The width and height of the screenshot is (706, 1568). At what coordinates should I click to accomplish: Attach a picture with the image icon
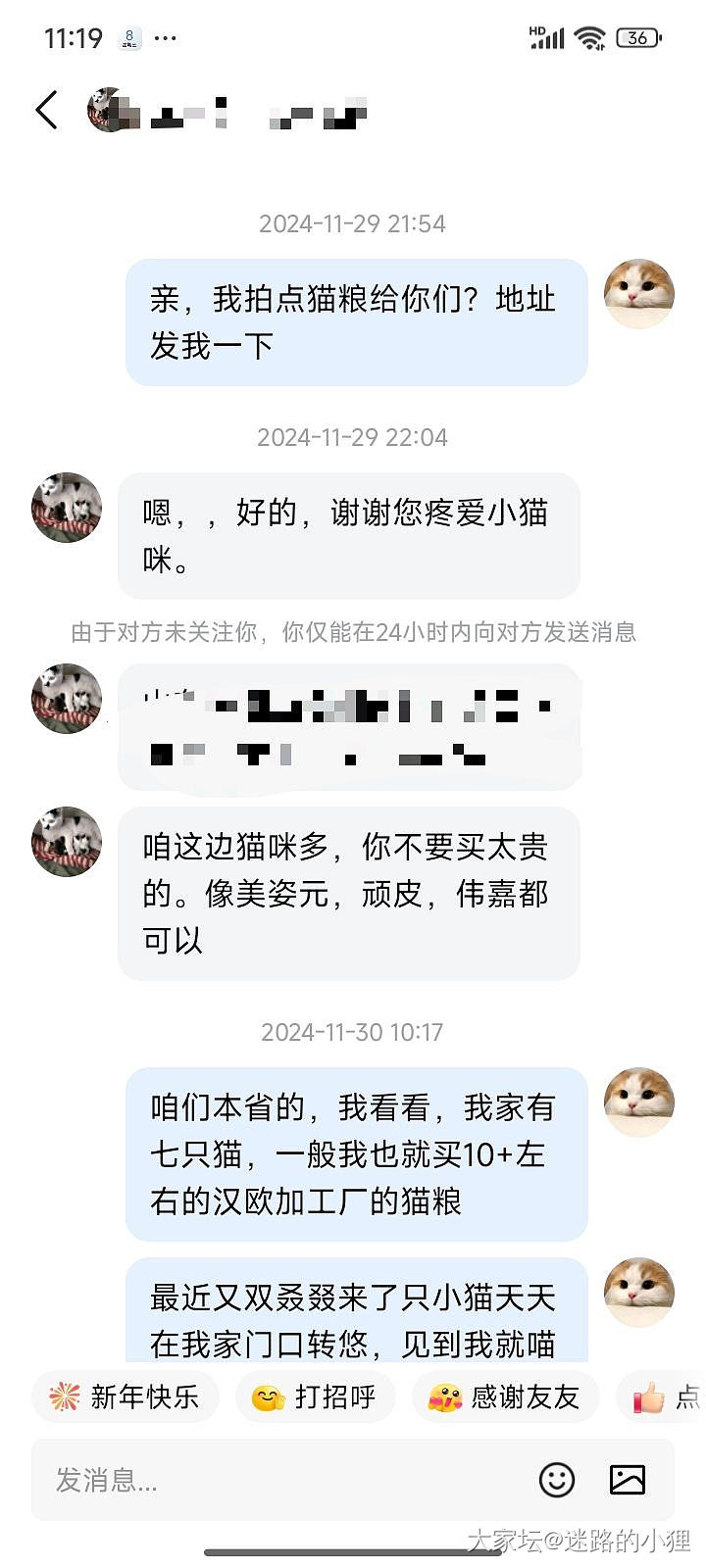(628, 1480)
